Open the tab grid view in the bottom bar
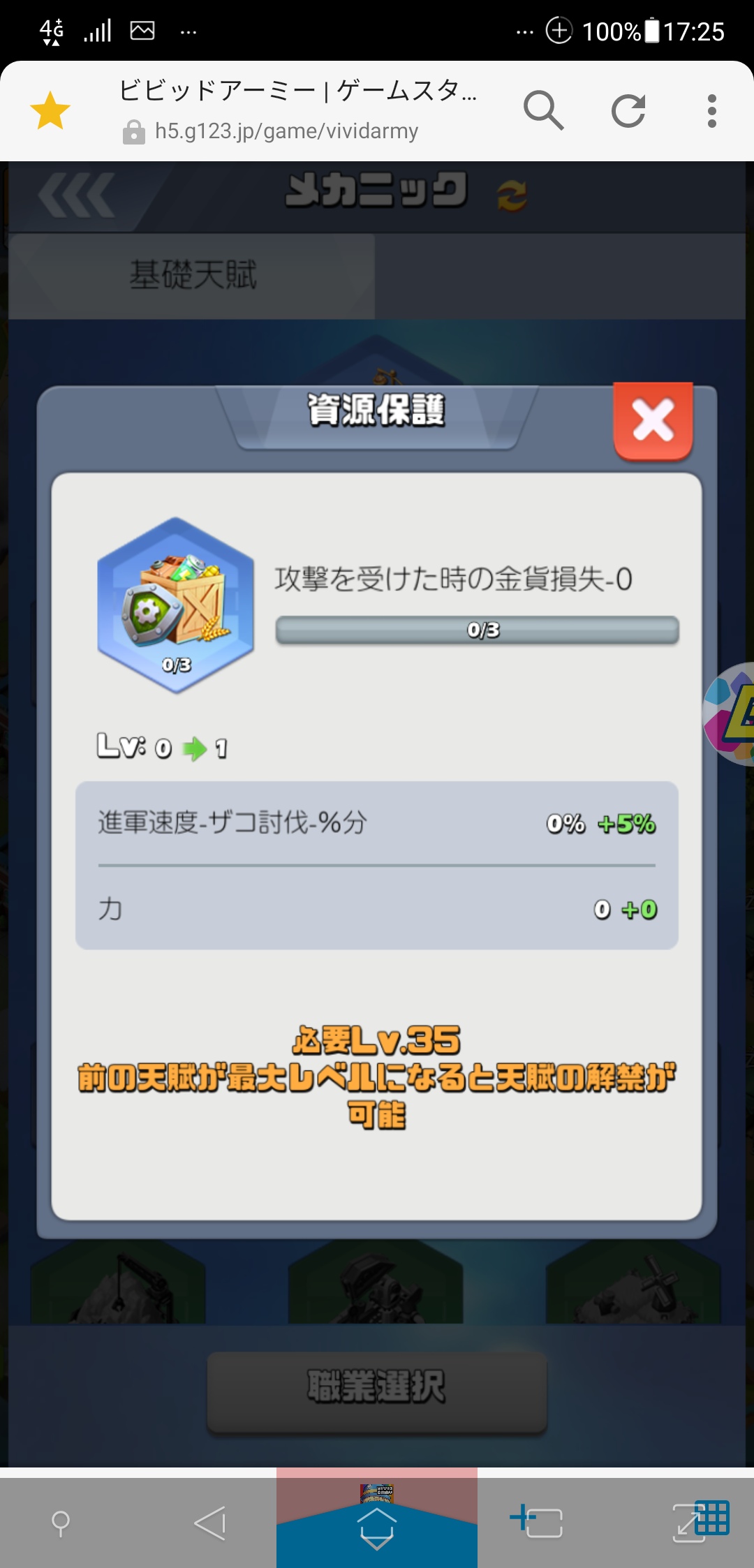Screen dimensions: 754x1568 point(701,1521)
